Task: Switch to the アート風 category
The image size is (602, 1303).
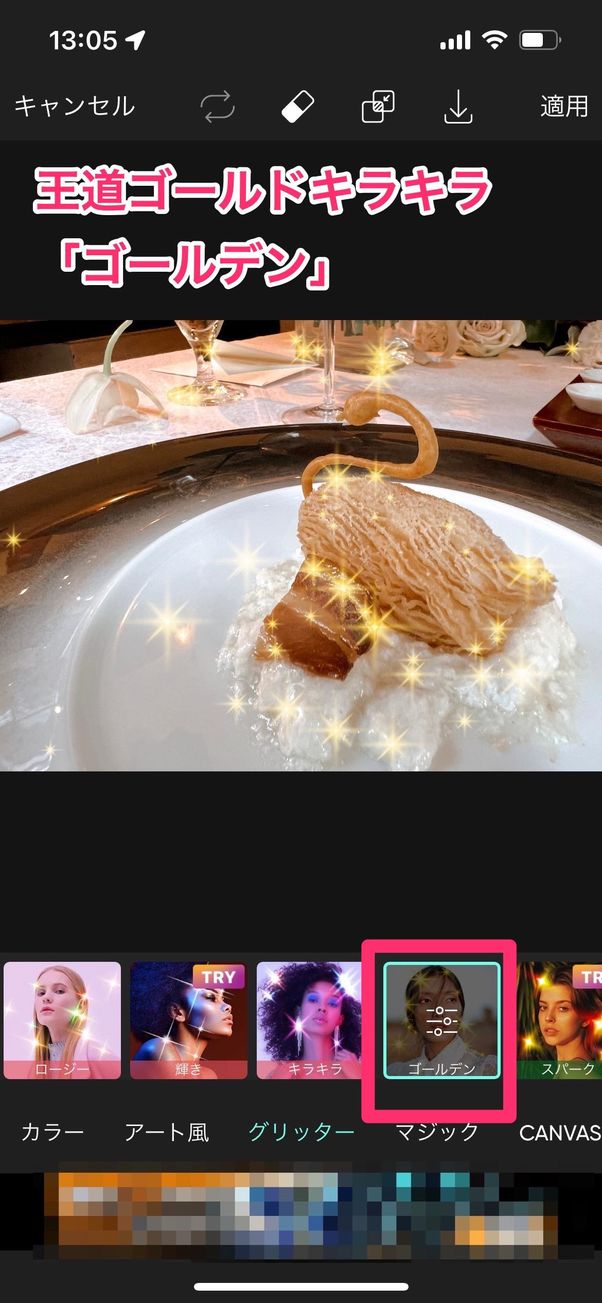Action: pos(167,1133)
